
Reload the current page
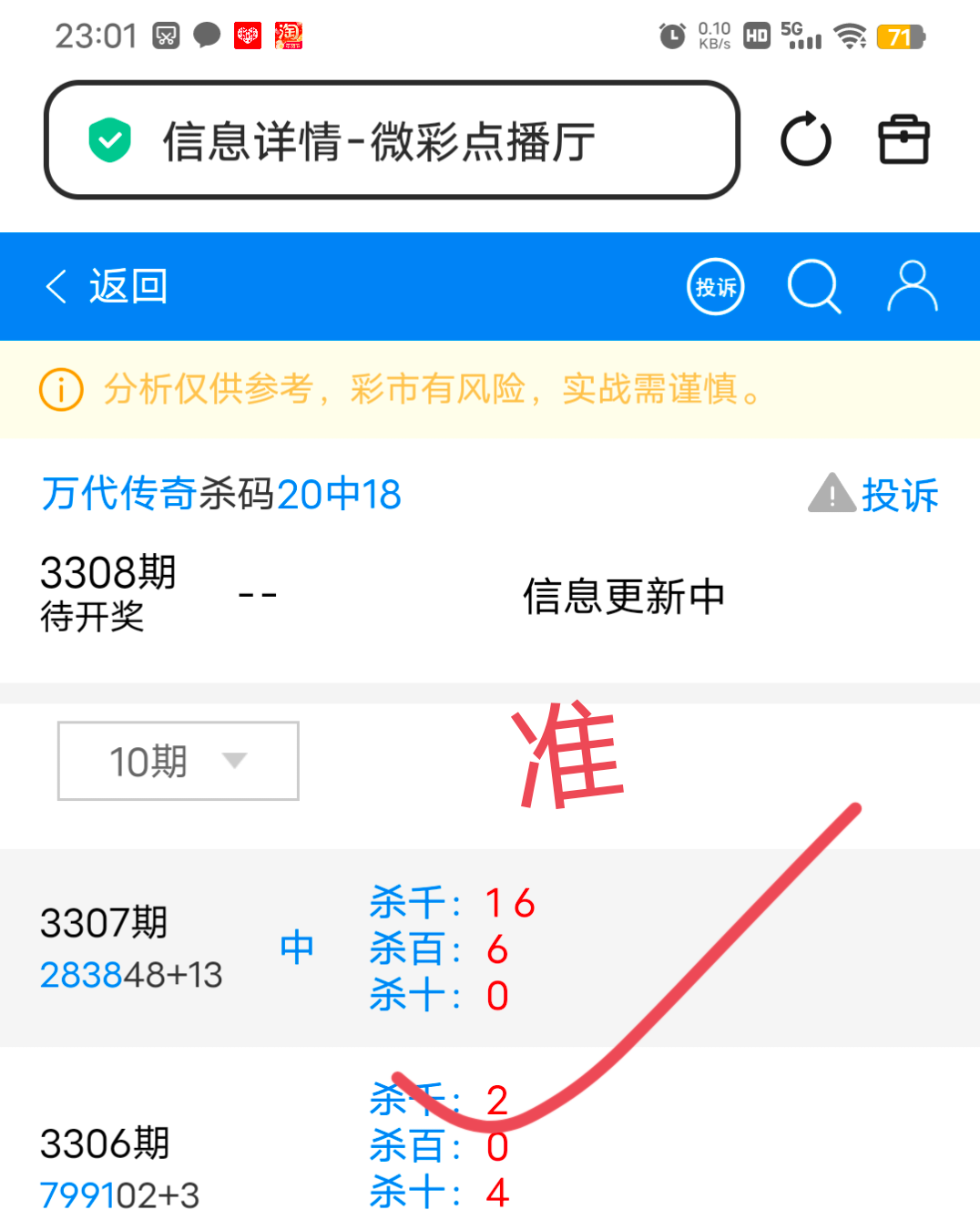tap(806, 140)
